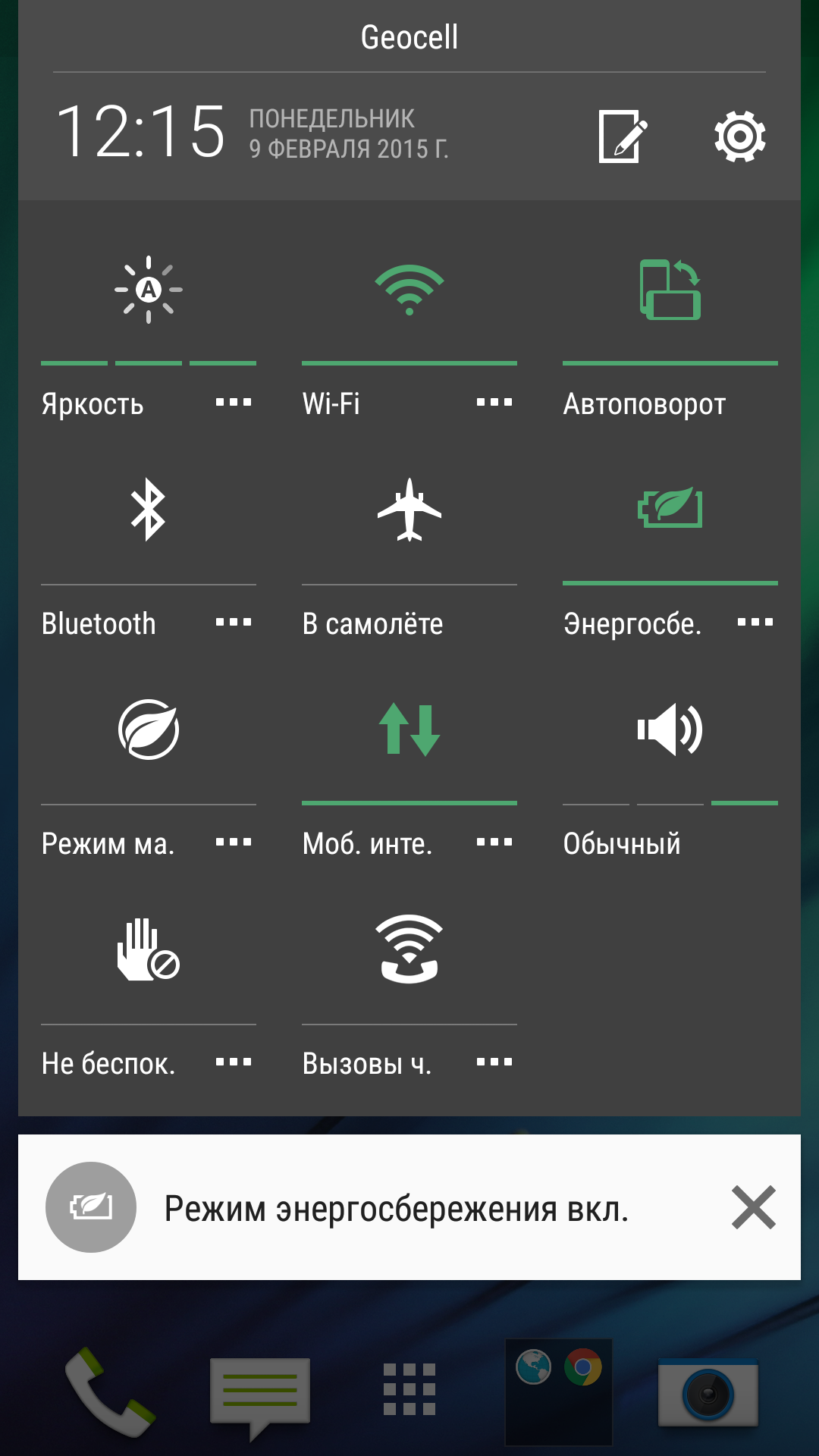
Task: Change sound profile from Обычный
Action: [670, 730]
